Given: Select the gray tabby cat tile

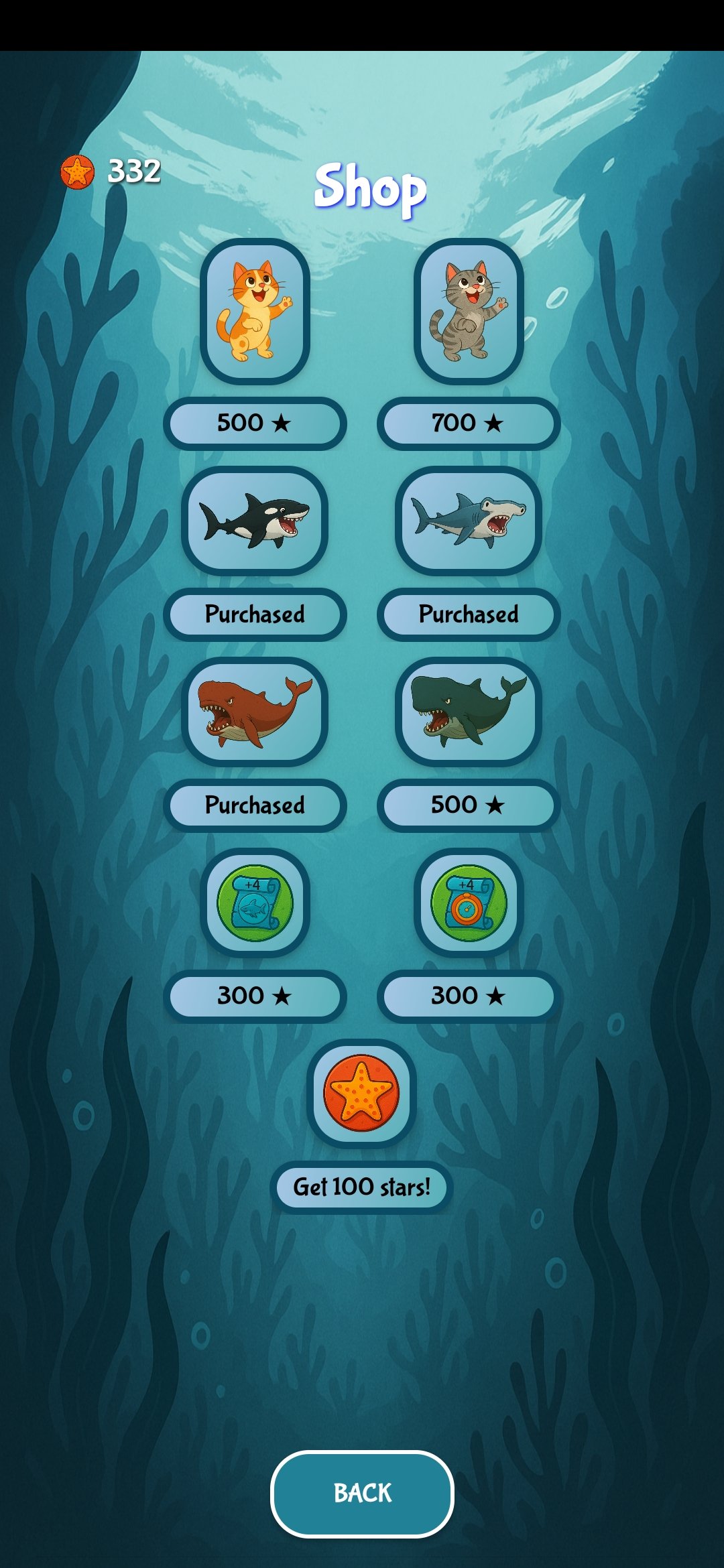Looking at the screenshot, I should coord(469,312).
